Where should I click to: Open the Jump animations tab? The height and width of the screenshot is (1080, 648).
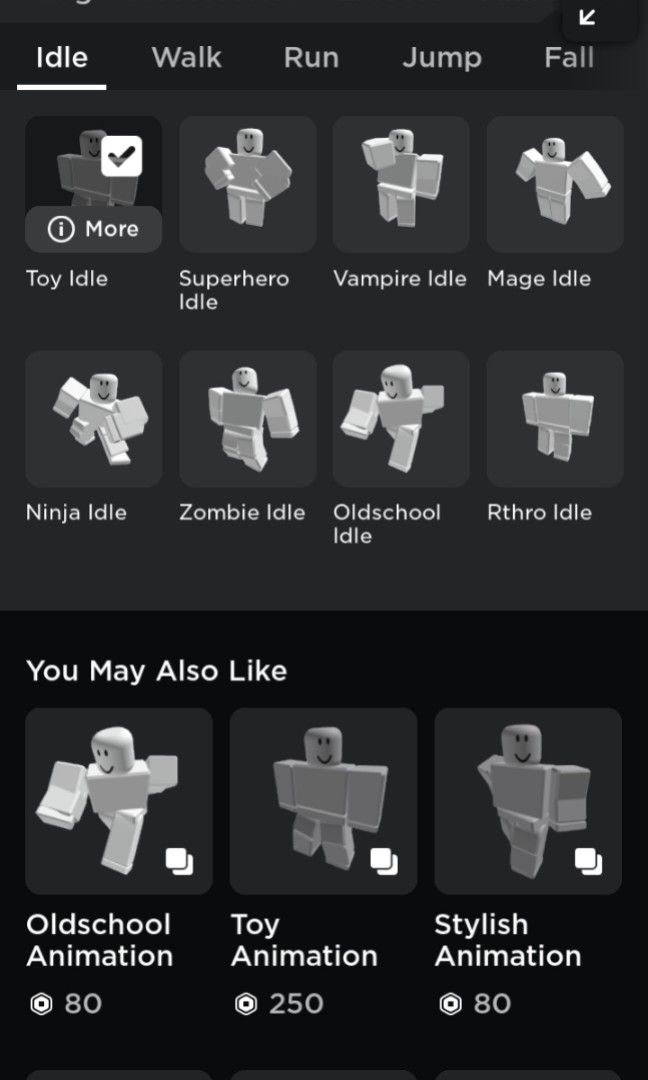coord(441,58)
